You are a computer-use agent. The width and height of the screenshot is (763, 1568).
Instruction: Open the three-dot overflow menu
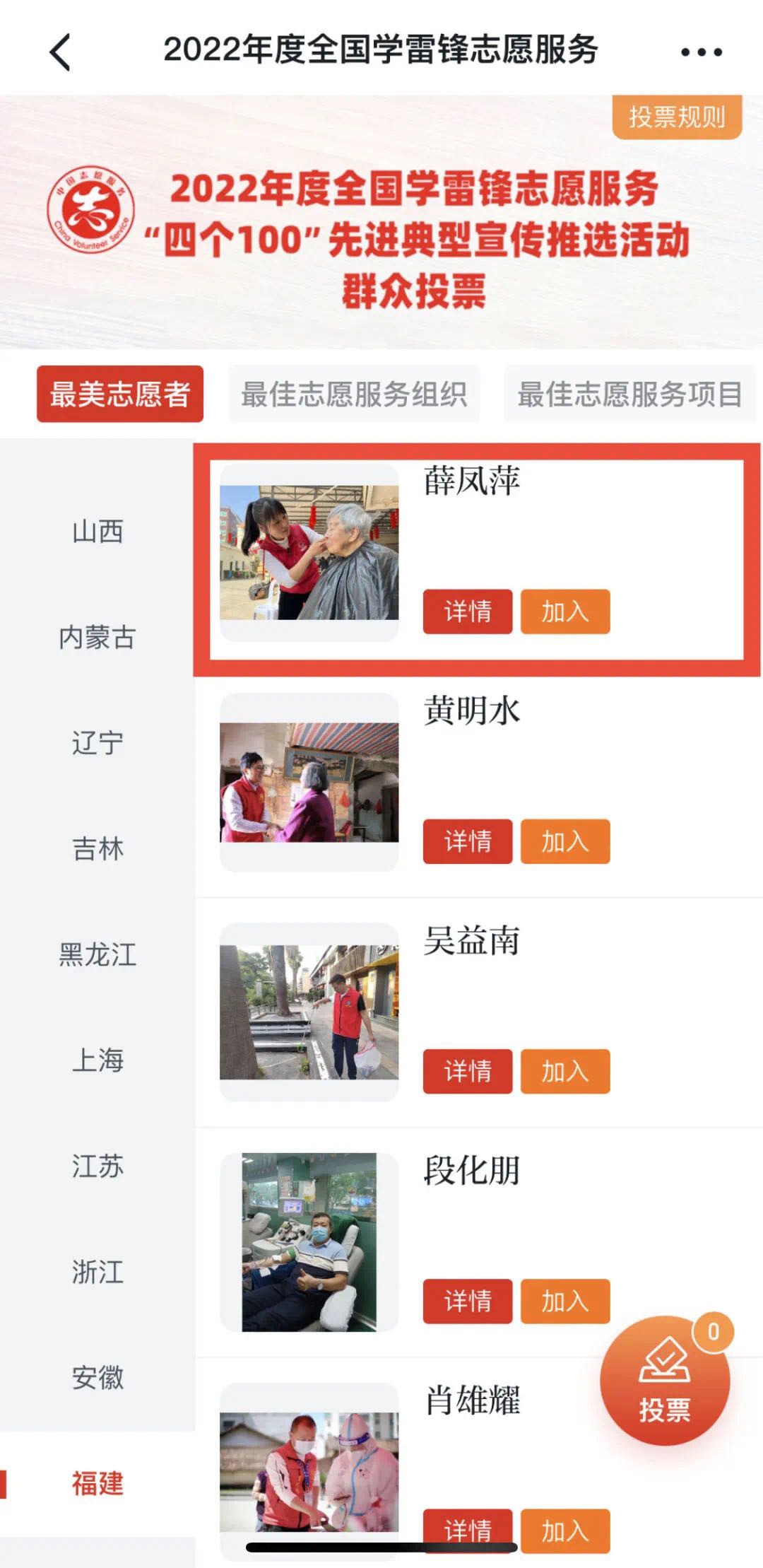701,52
